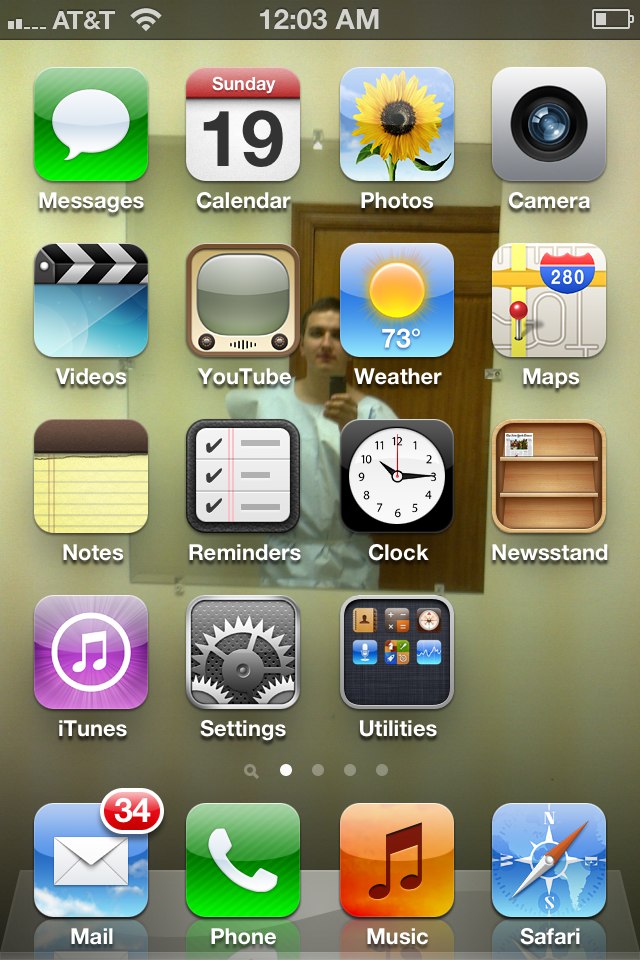Open the Newsstand shelf

coord(549,477)
